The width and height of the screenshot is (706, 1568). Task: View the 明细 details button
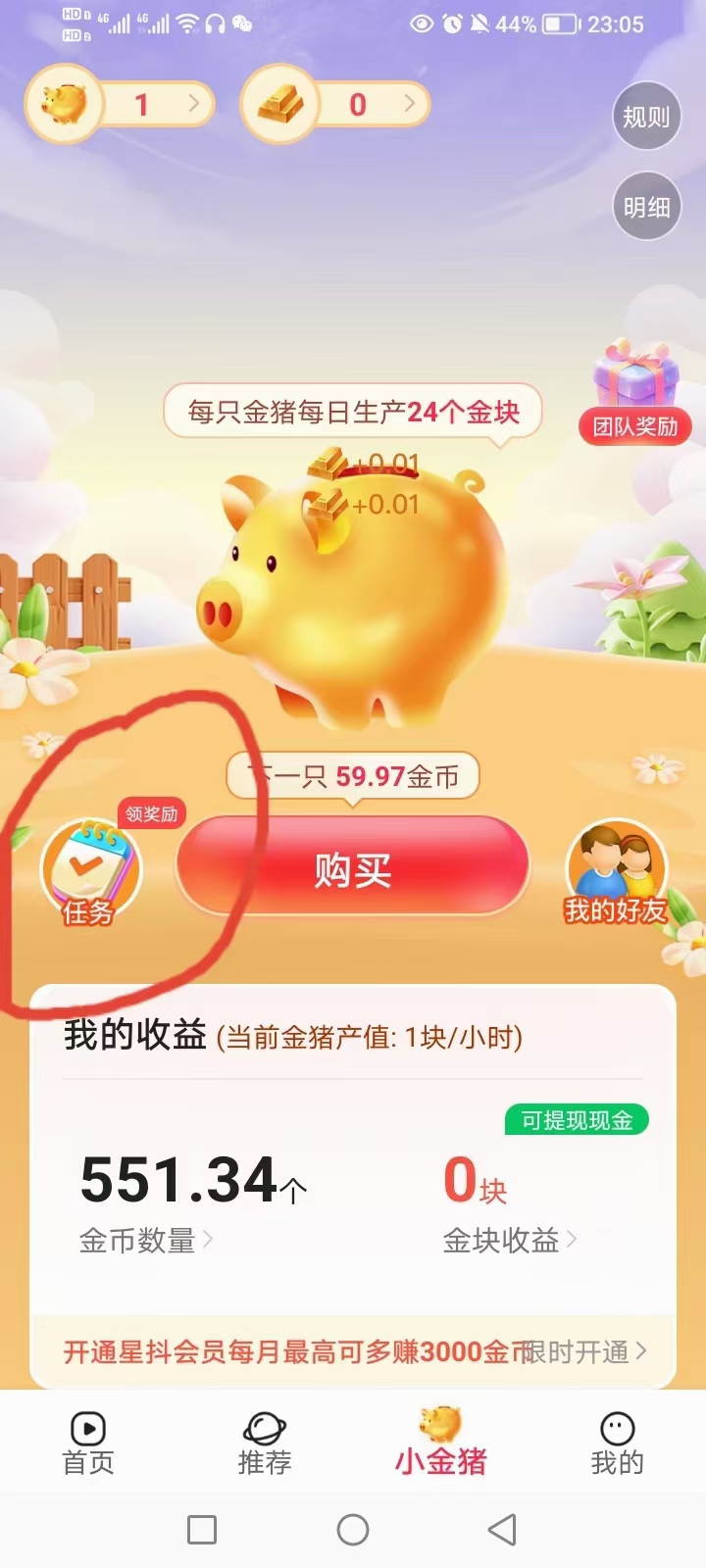[x=646, y=207]
